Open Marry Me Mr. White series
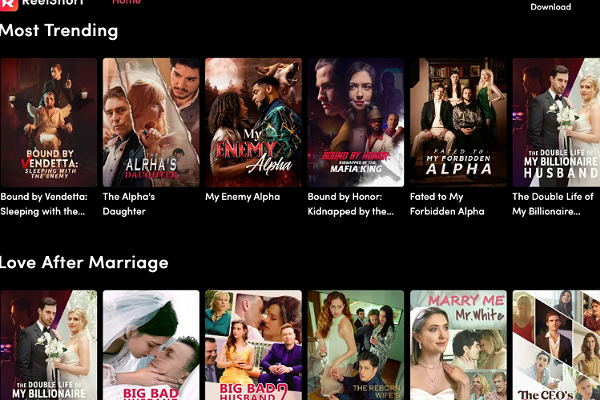This screenshot has width=600, height=400. tap(457, 345)
